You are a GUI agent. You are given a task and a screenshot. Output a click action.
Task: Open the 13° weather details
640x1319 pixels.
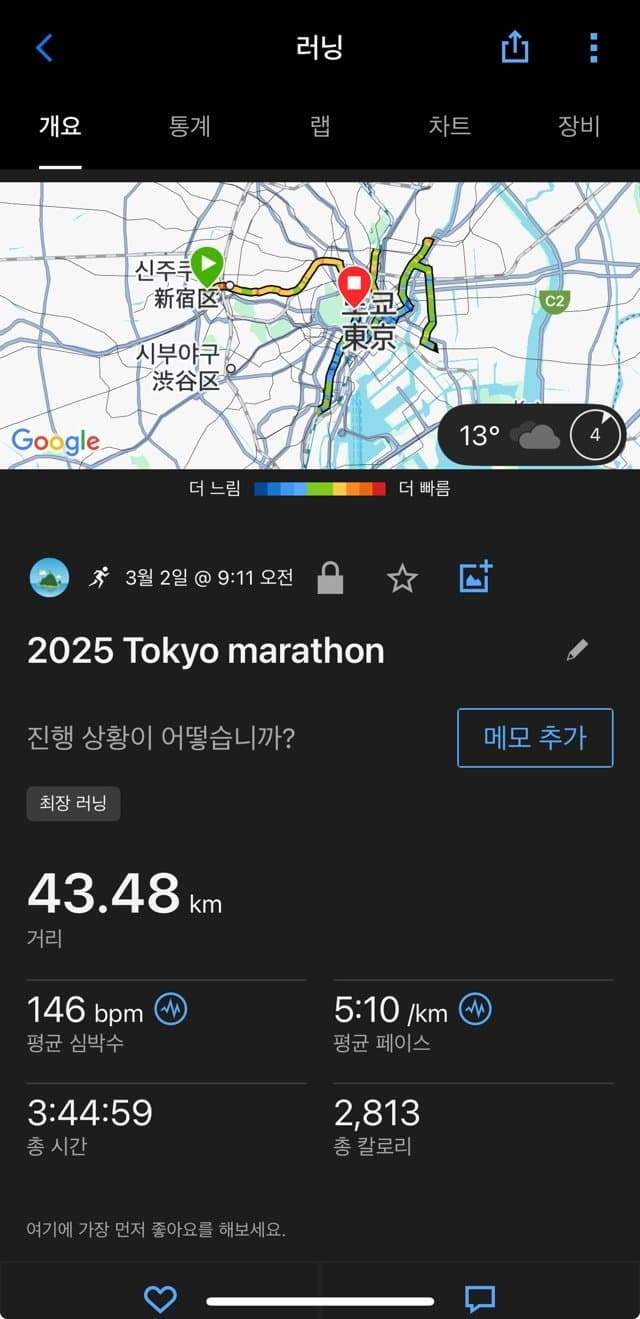click(x=531, y=436)
